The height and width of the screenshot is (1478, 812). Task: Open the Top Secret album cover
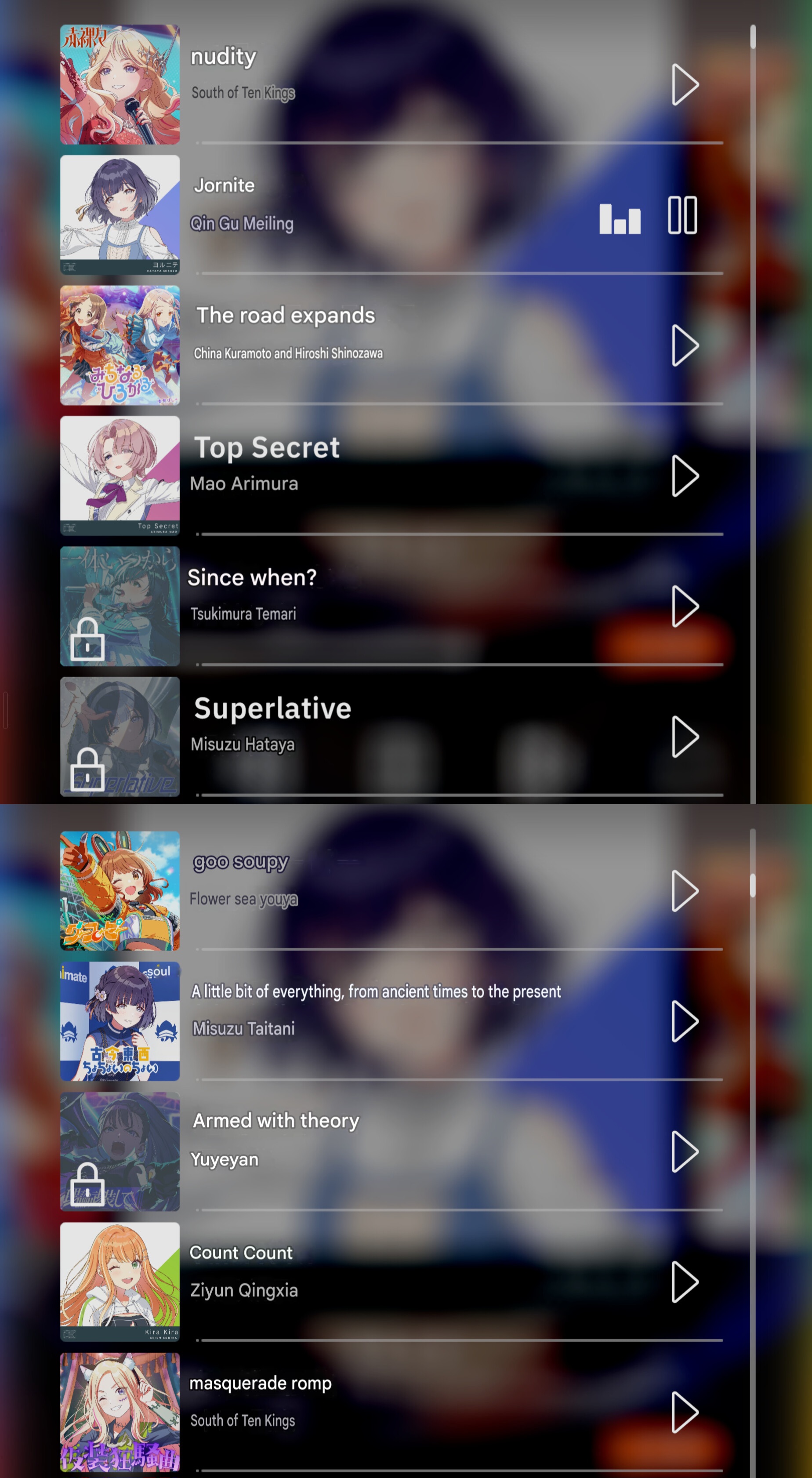pos(120,476)
